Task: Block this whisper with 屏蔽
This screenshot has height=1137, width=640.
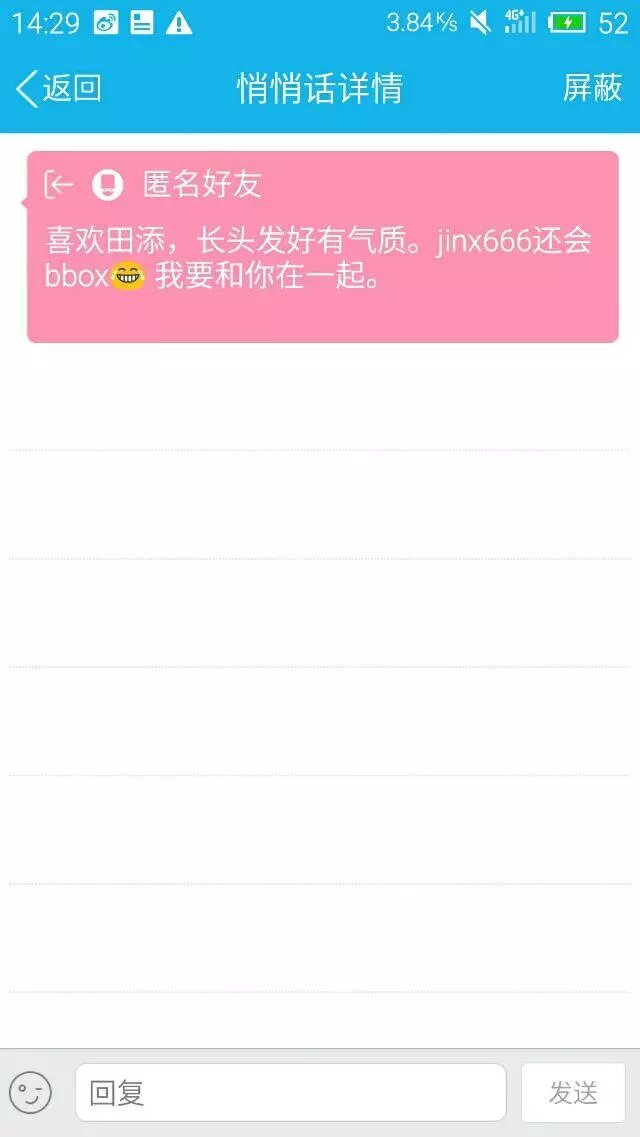Action: [592, 88]
